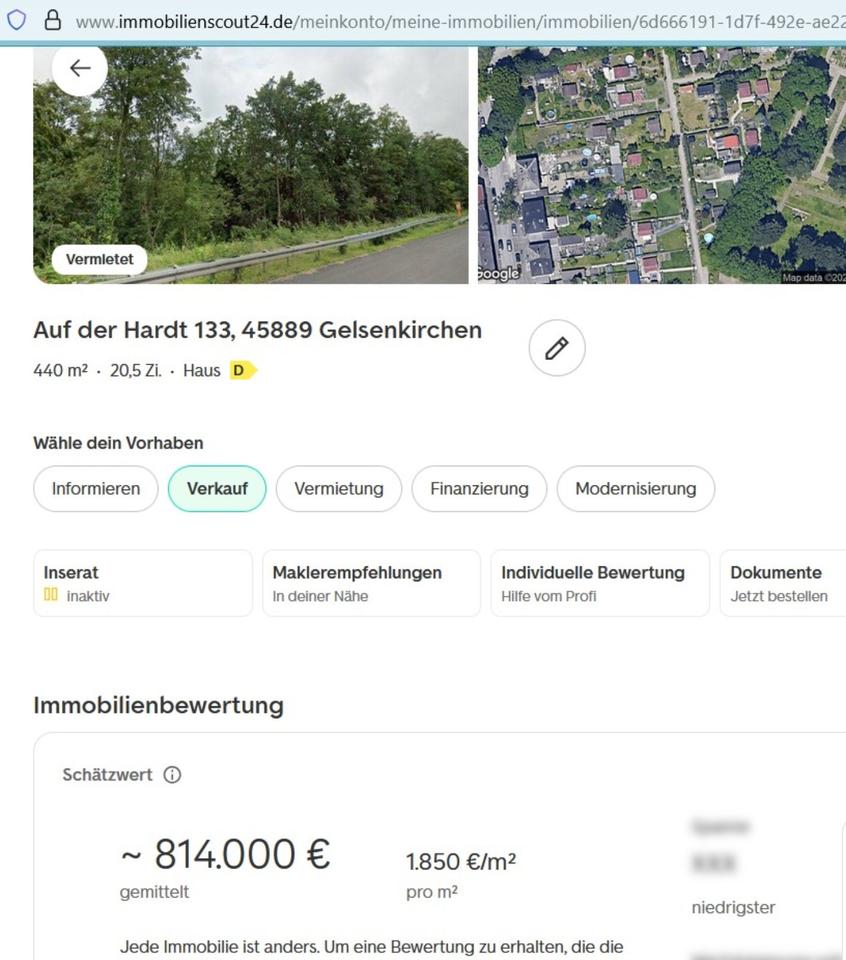846x960 pixels.
Task: Open the Inserat card
Action: (x=142, y=583)
